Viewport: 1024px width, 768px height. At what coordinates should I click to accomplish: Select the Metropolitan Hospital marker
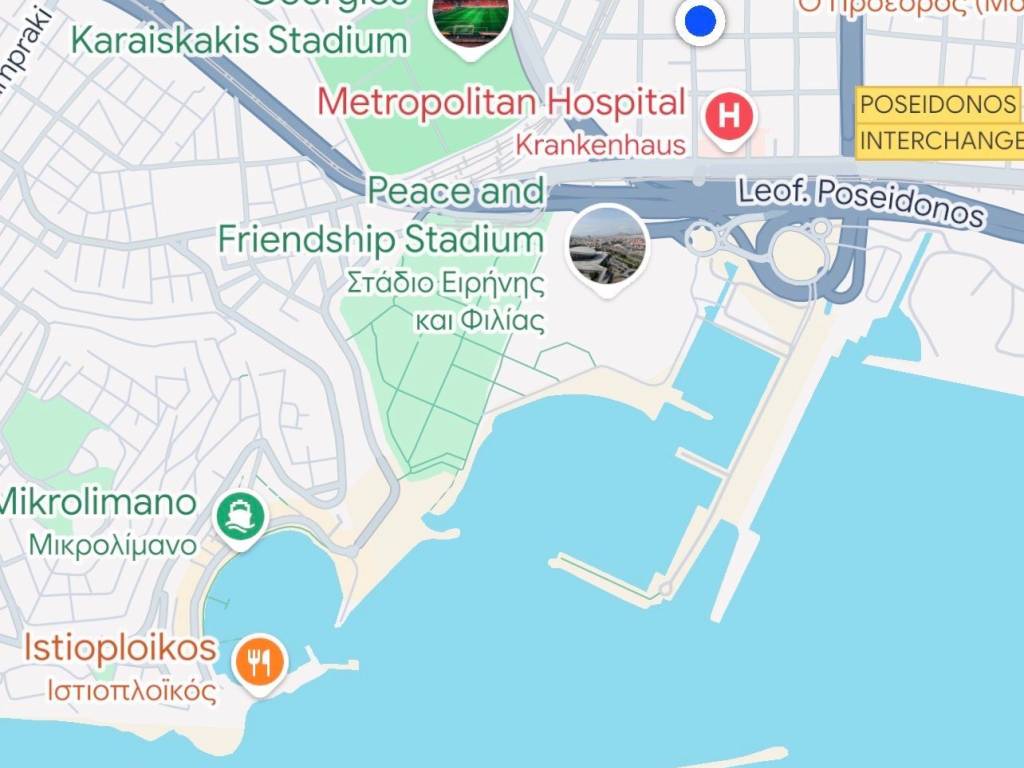pyautogui.click(x=730, y=118)
